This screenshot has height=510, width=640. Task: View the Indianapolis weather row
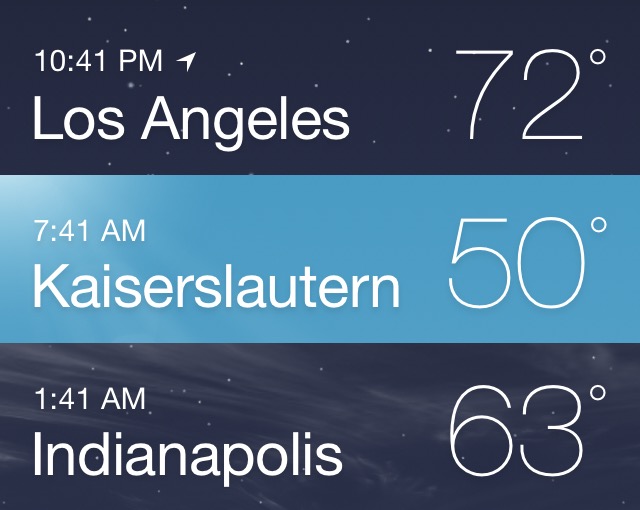coord(188,456)
